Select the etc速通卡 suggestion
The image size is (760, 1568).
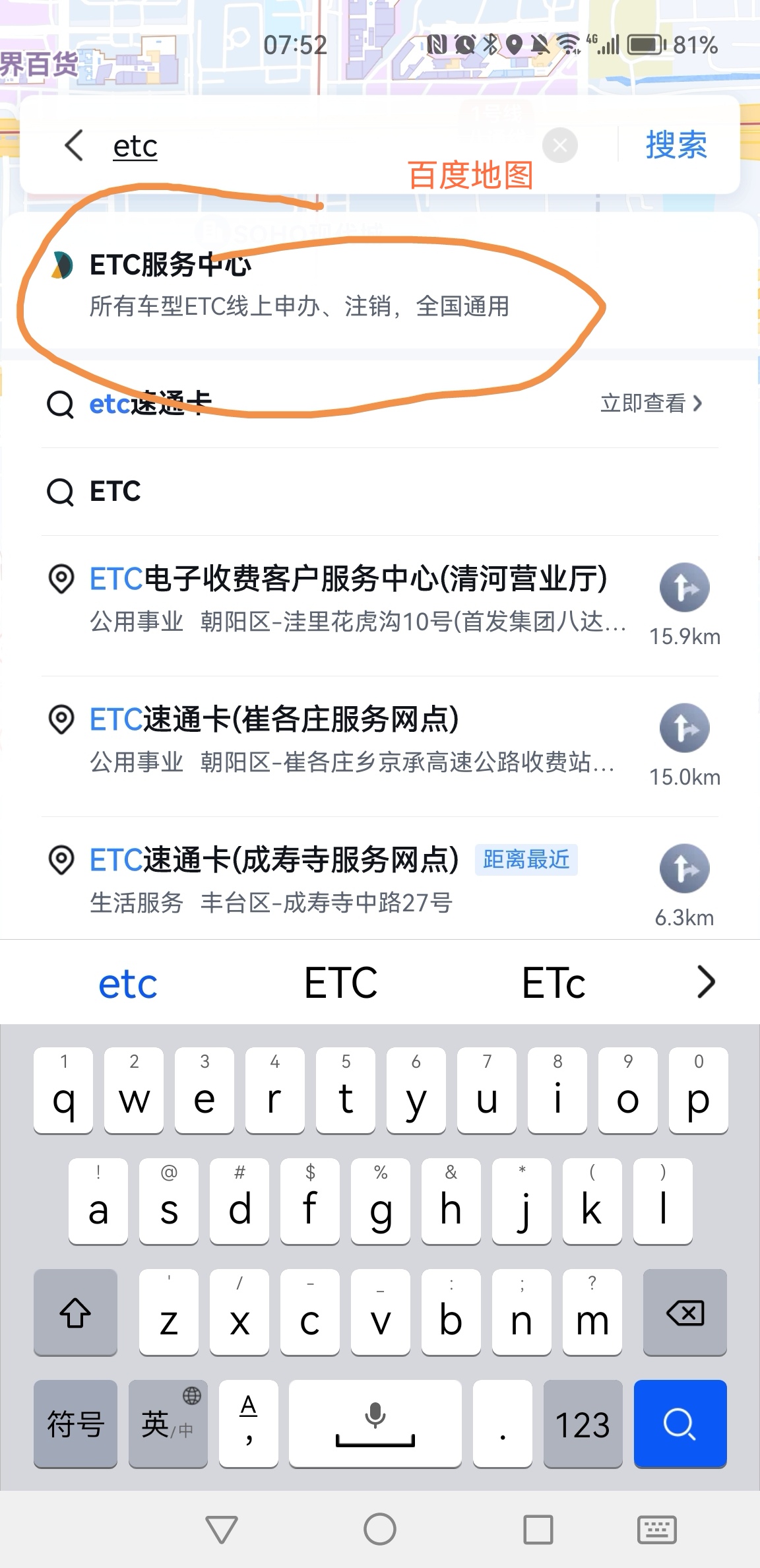[x=150, y=403]
